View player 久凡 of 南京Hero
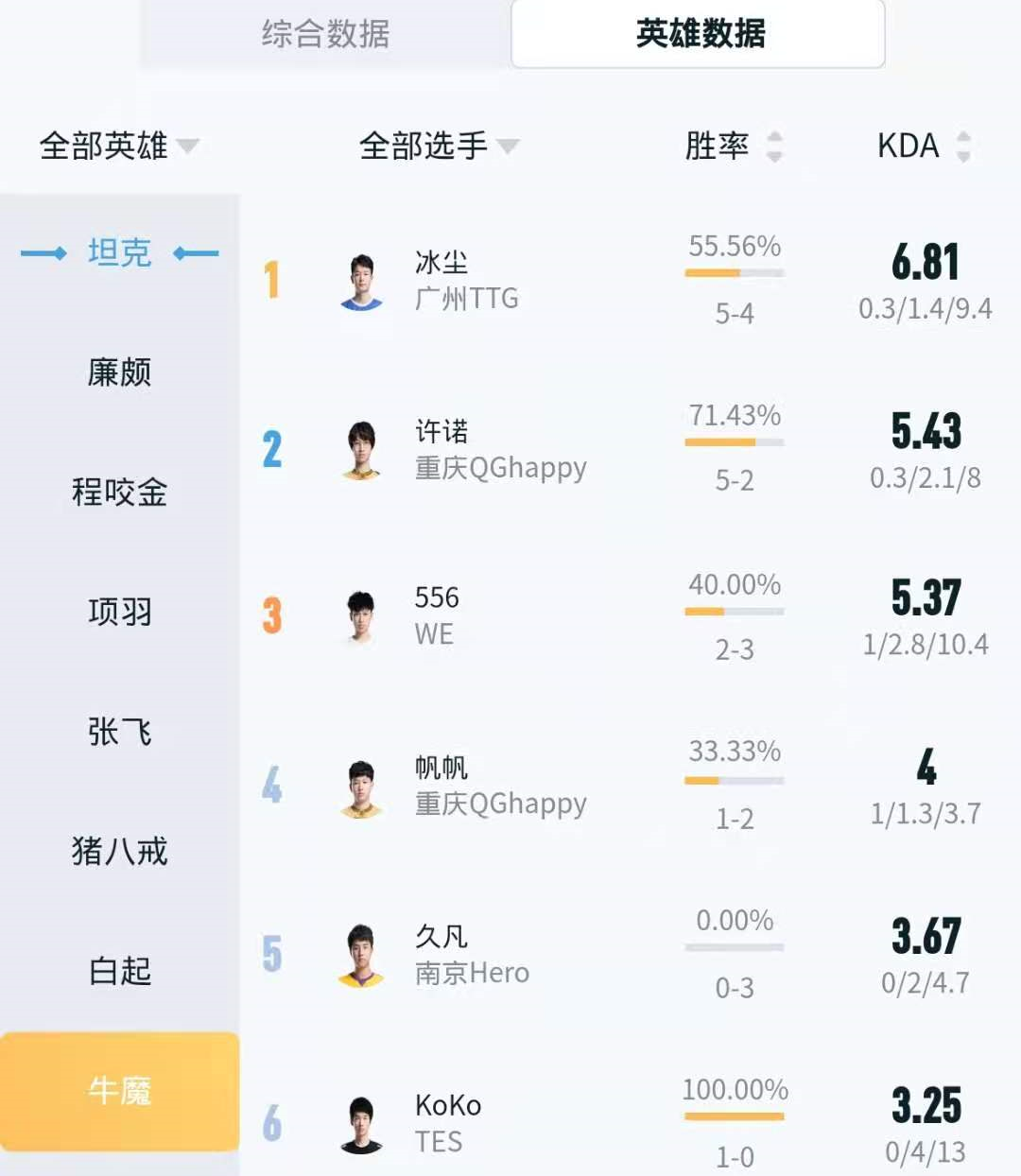 point(471,954)
